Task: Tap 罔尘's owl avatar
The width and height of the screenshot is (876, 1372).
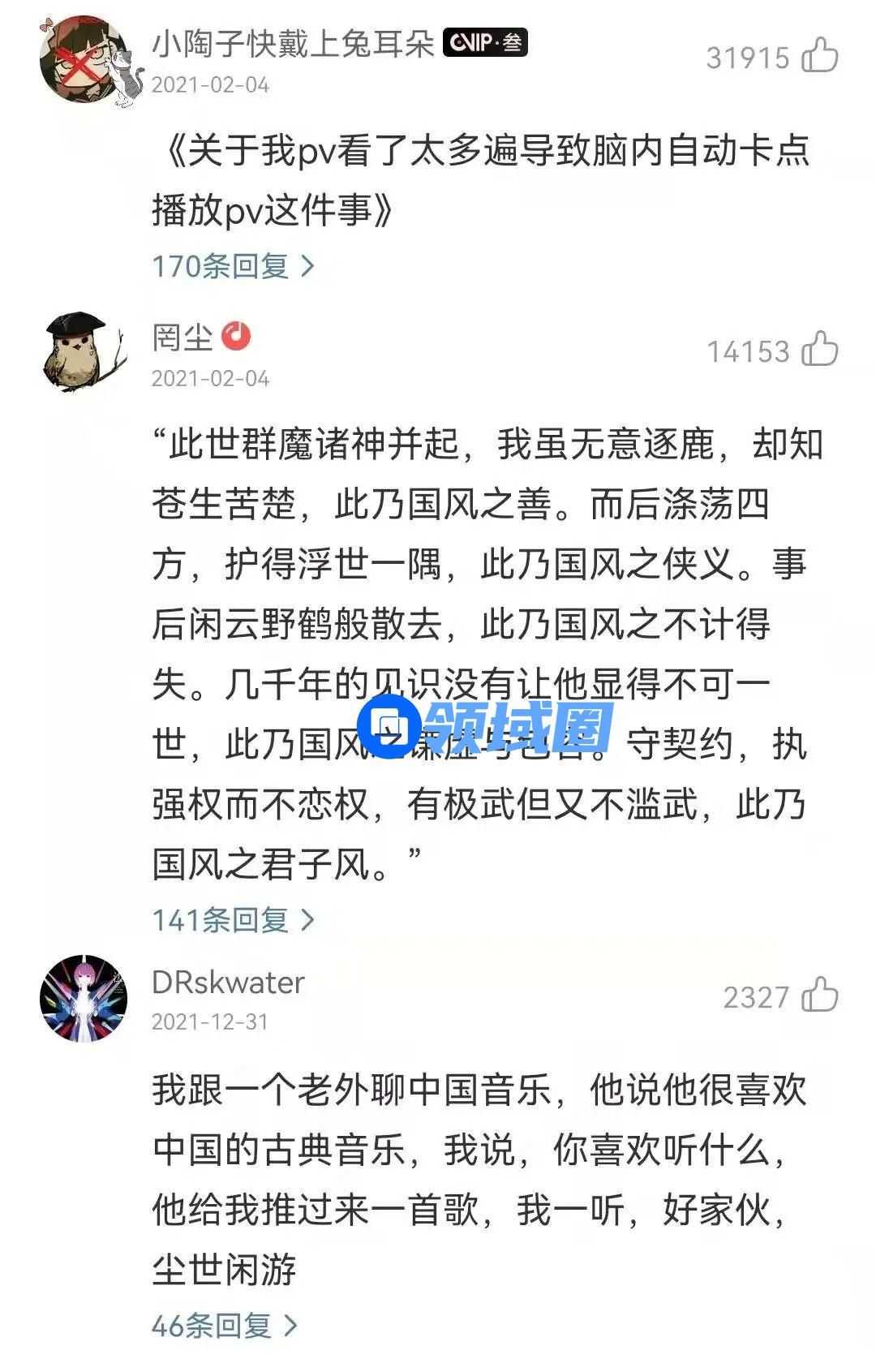Action: click(84, 354)
